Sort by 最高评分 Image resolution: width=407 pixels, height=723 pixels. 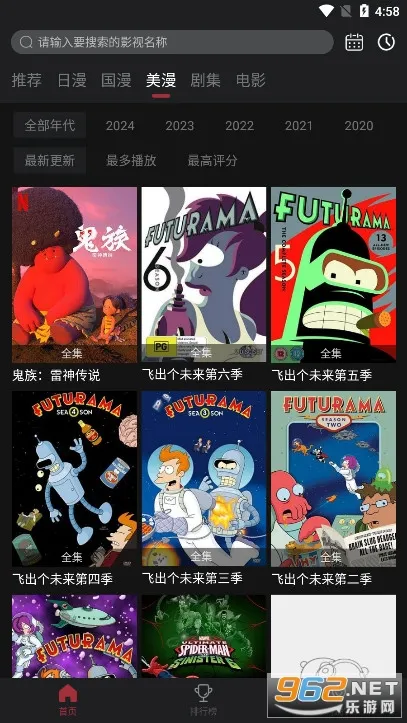click(x=212, y=160)
